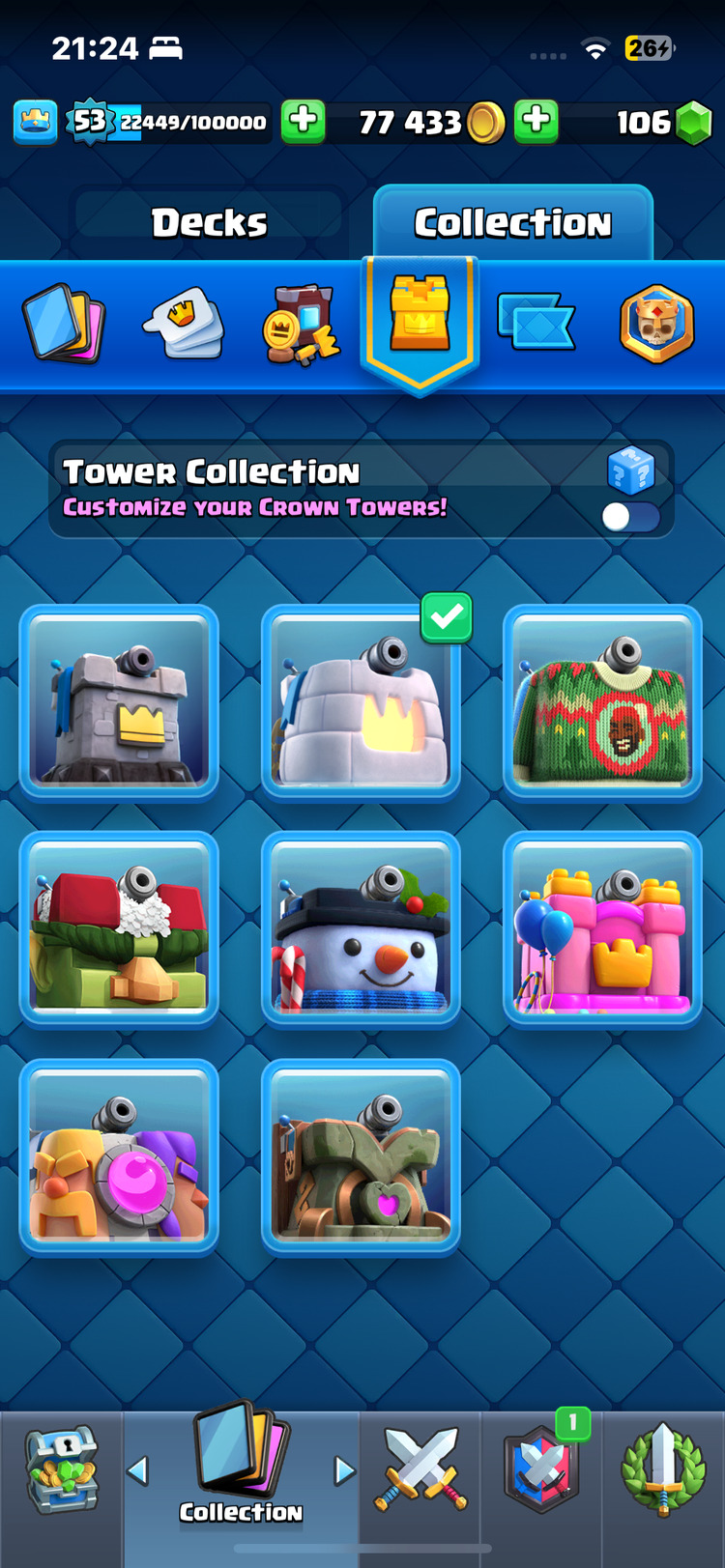The image size is (725, 1568).
Task: Select the green Christmas sweater tower skin
Action: [601, 702]
